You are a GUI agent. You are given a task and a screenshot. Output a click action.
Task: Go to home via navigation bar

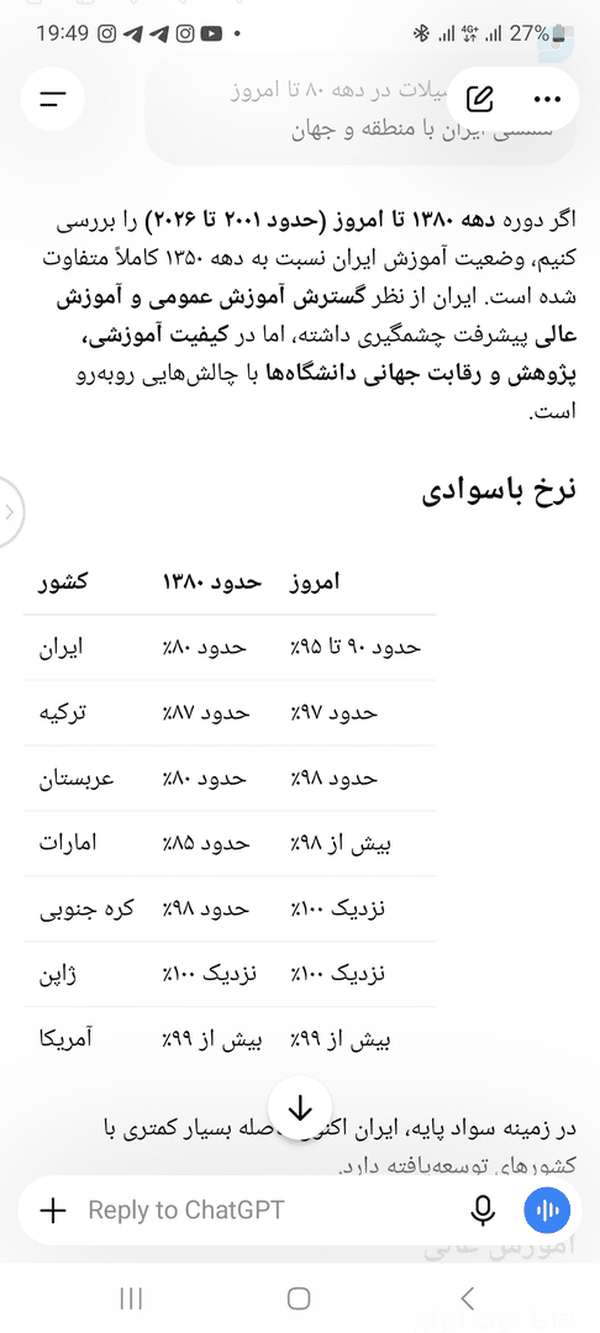click(x=299, y=1298)
